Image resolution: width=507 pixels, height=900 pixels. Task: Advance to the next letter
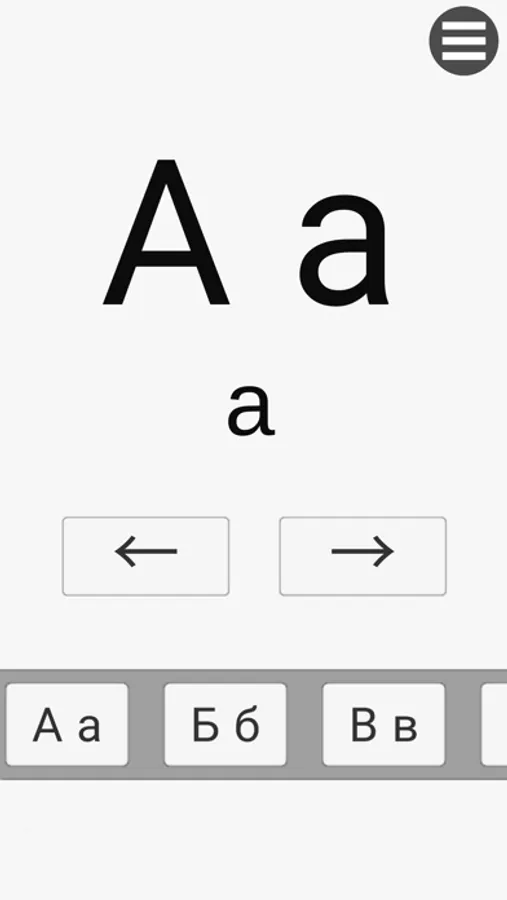coord(363,556)
